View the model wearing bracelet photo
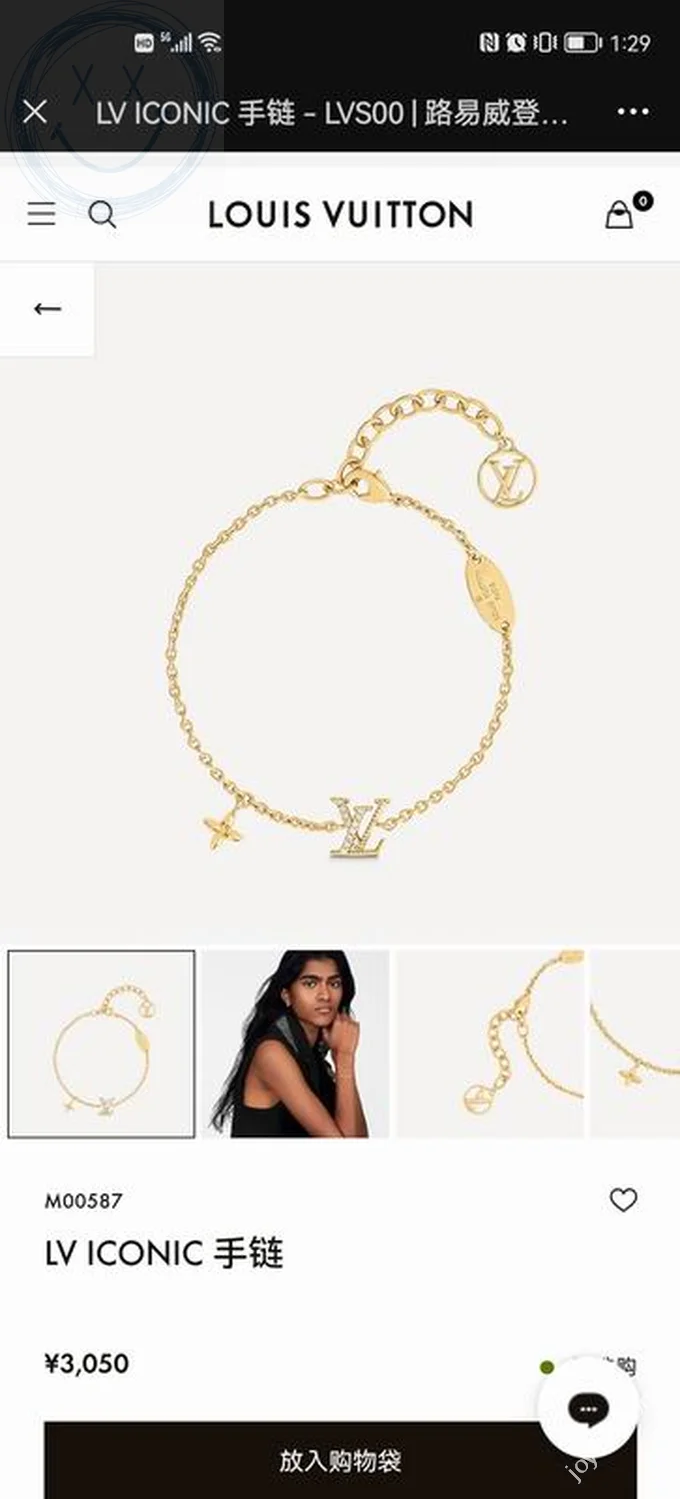 [295, 1043]
